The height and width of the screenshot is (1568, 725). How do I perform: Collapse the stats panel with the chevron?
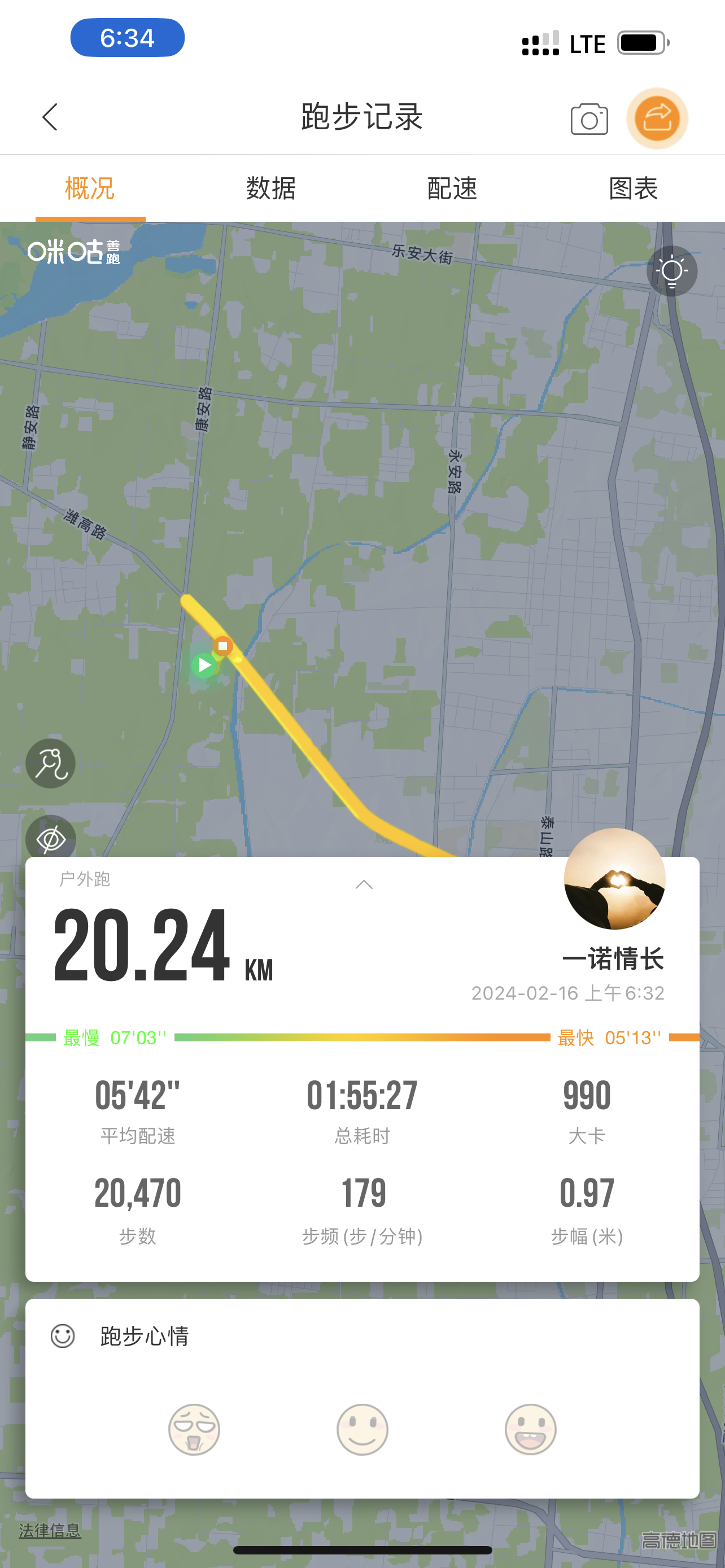[x=364, y=884]
